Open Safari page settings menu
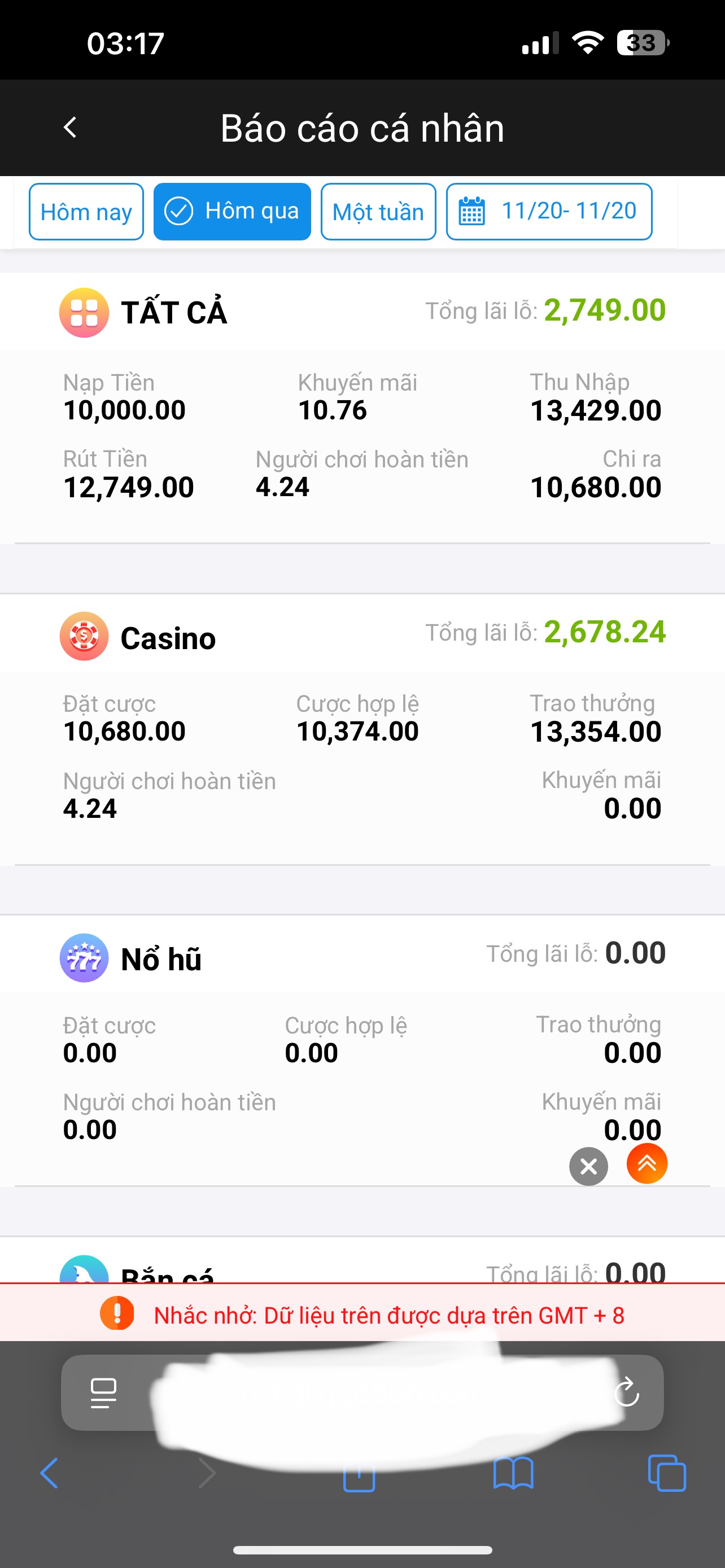 point(103,1392)
